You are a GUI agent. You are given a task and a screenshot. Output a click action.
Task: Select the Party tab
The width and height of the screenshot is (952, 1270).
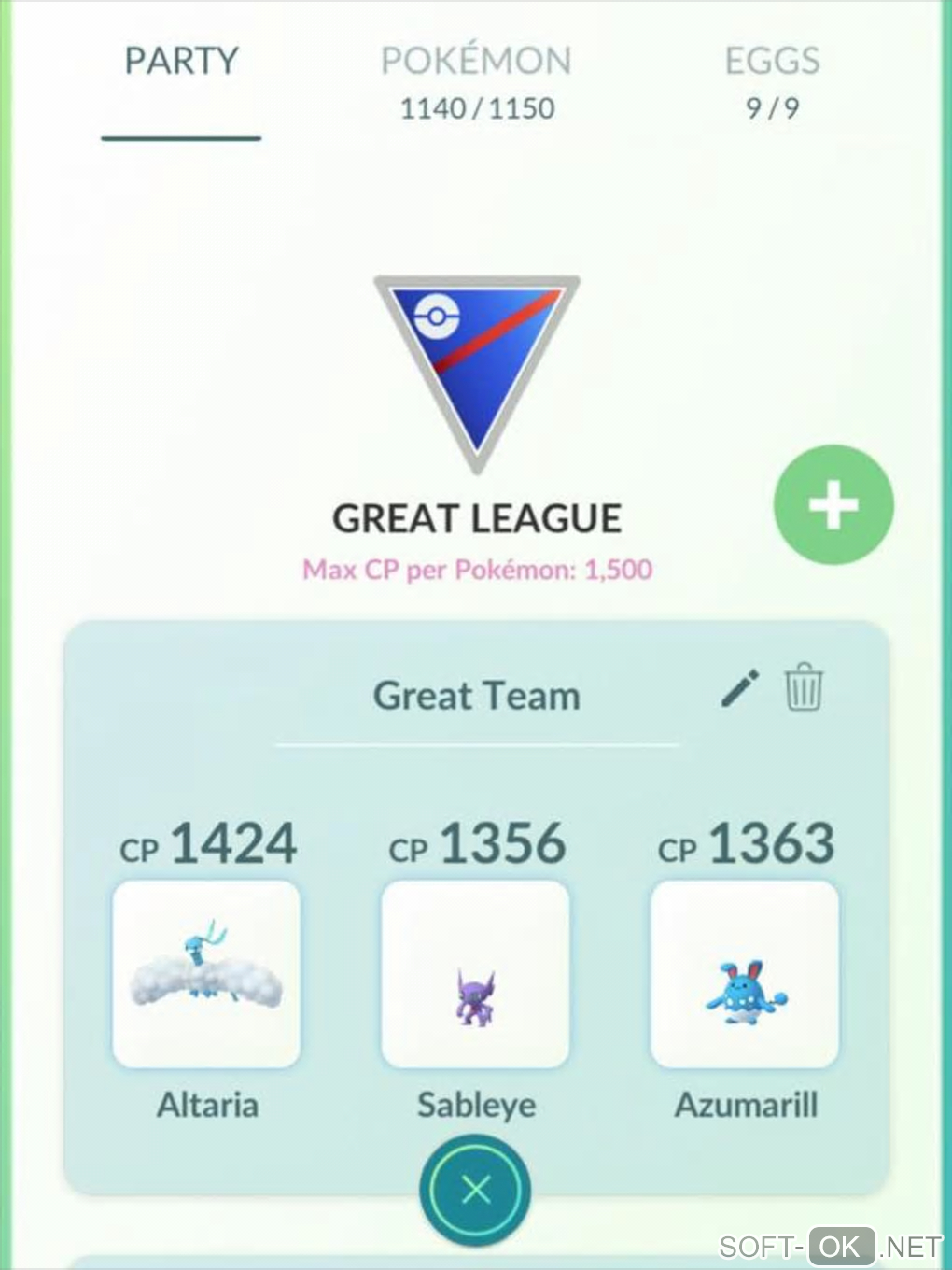point(181,63)
